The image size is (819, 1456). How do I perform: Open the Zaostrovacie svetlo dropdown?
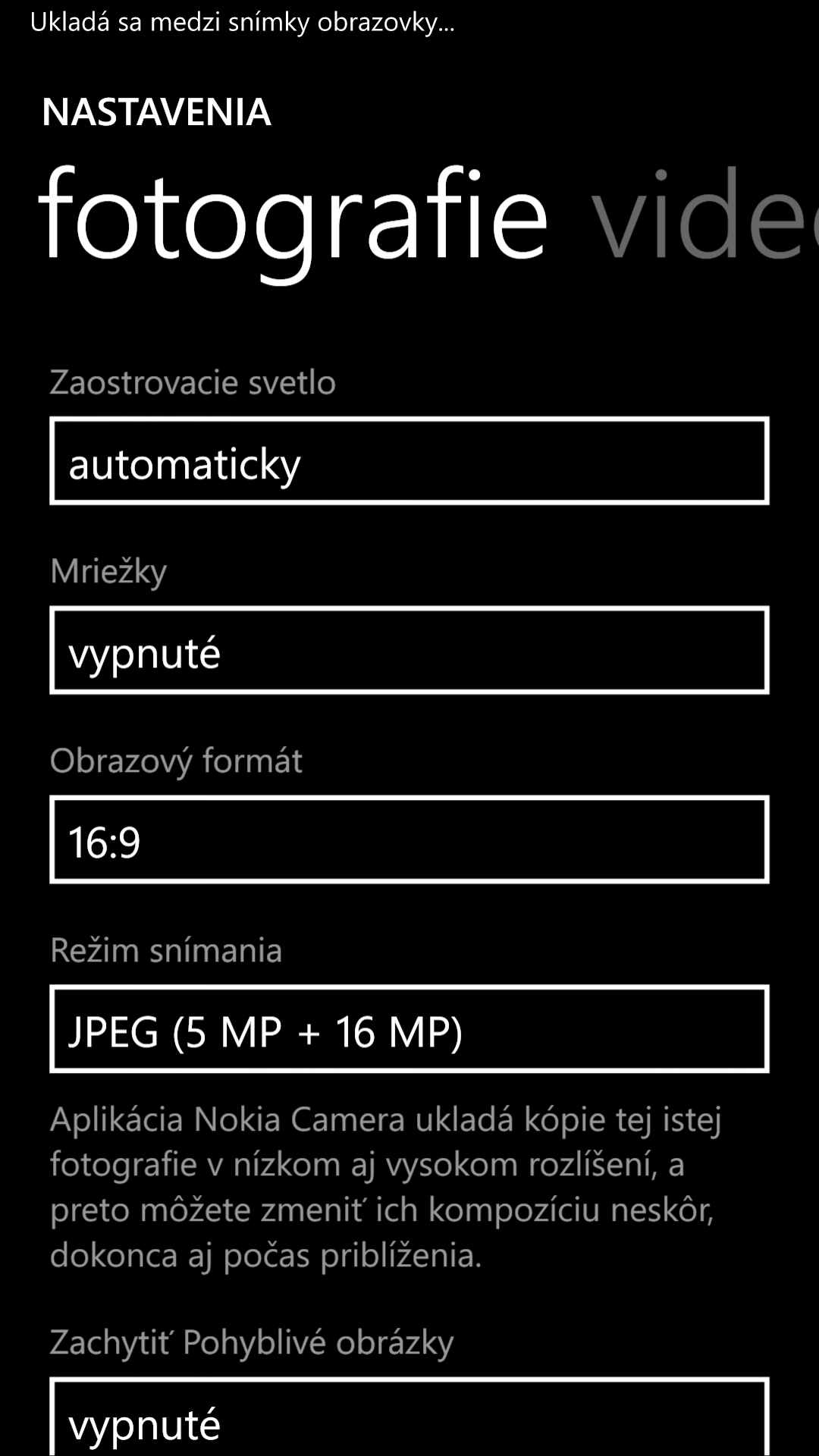click(x=409, y=460)
